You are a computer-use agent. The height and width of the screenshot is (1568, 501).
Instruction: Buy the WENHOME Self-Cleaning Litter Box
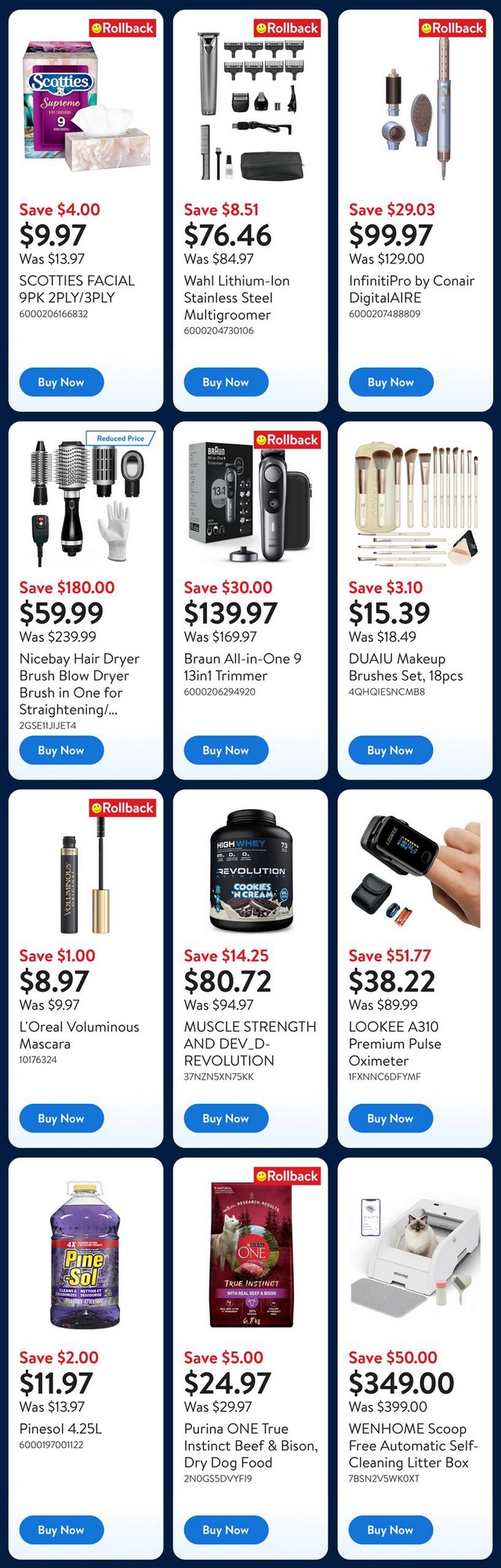[390, 1530]
